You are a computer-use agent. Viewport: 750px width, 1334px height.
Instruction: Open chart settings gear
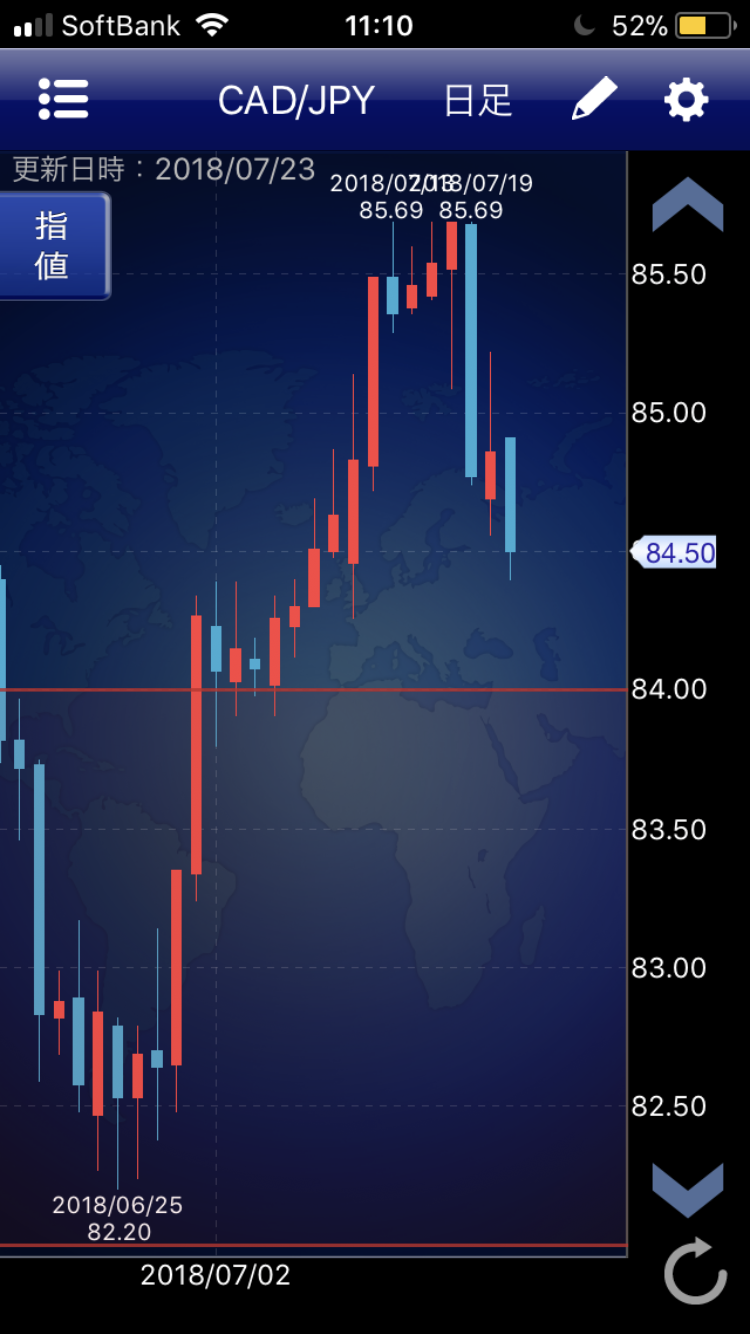coord(686,100)
